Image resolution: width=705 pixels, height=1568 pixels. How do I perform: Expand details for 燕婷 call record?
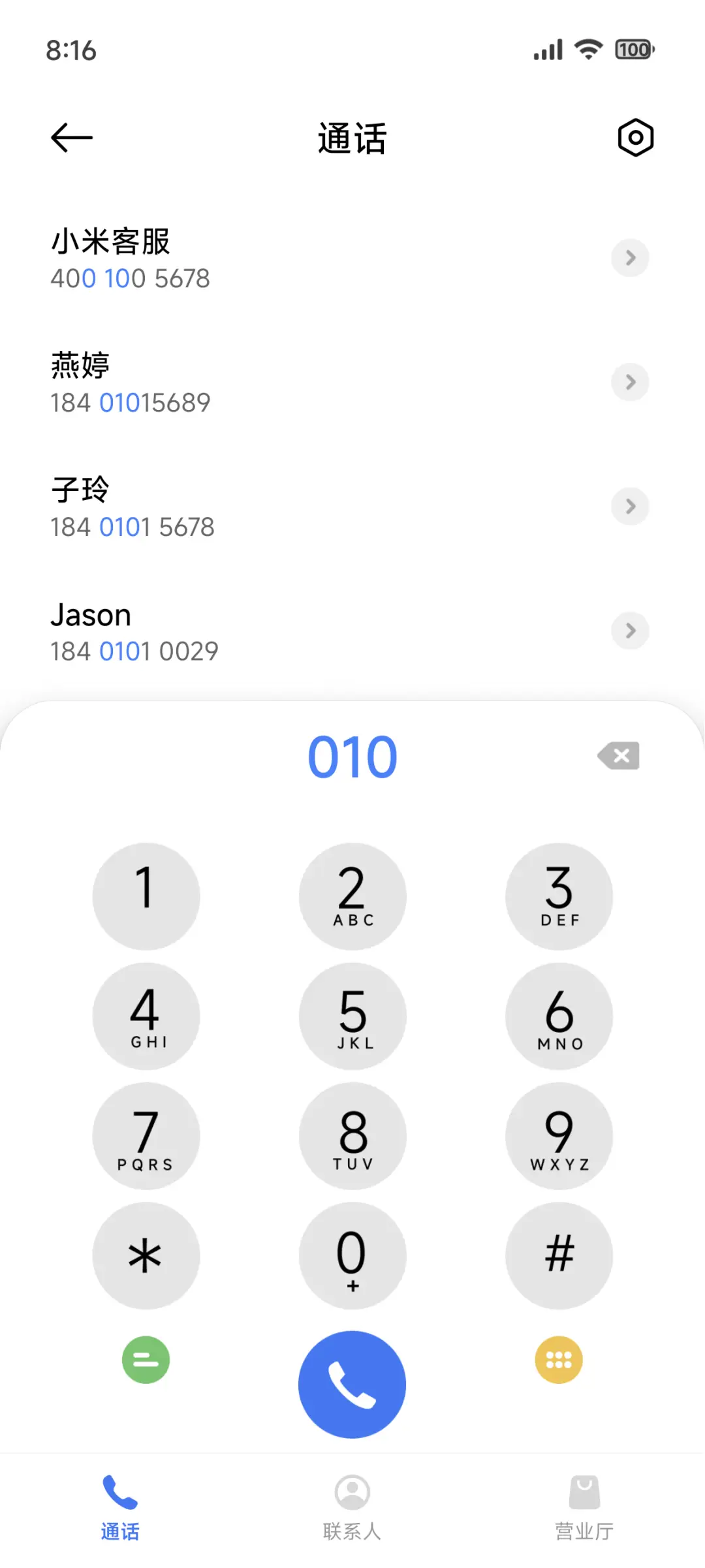630,382
